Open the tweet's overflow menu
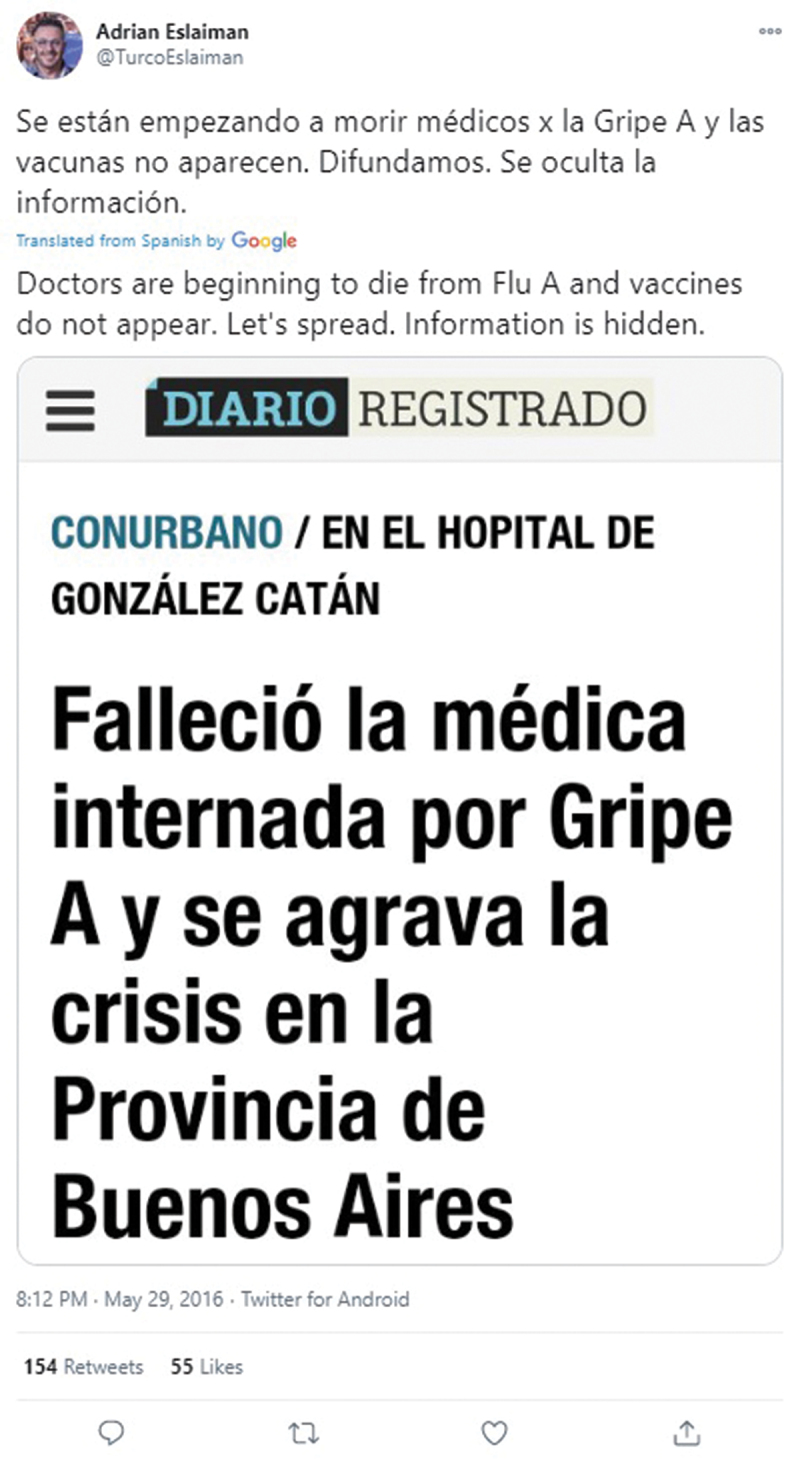Image resolution: width=800 pixels, height=1465 pixels. (x=769, y=32)
